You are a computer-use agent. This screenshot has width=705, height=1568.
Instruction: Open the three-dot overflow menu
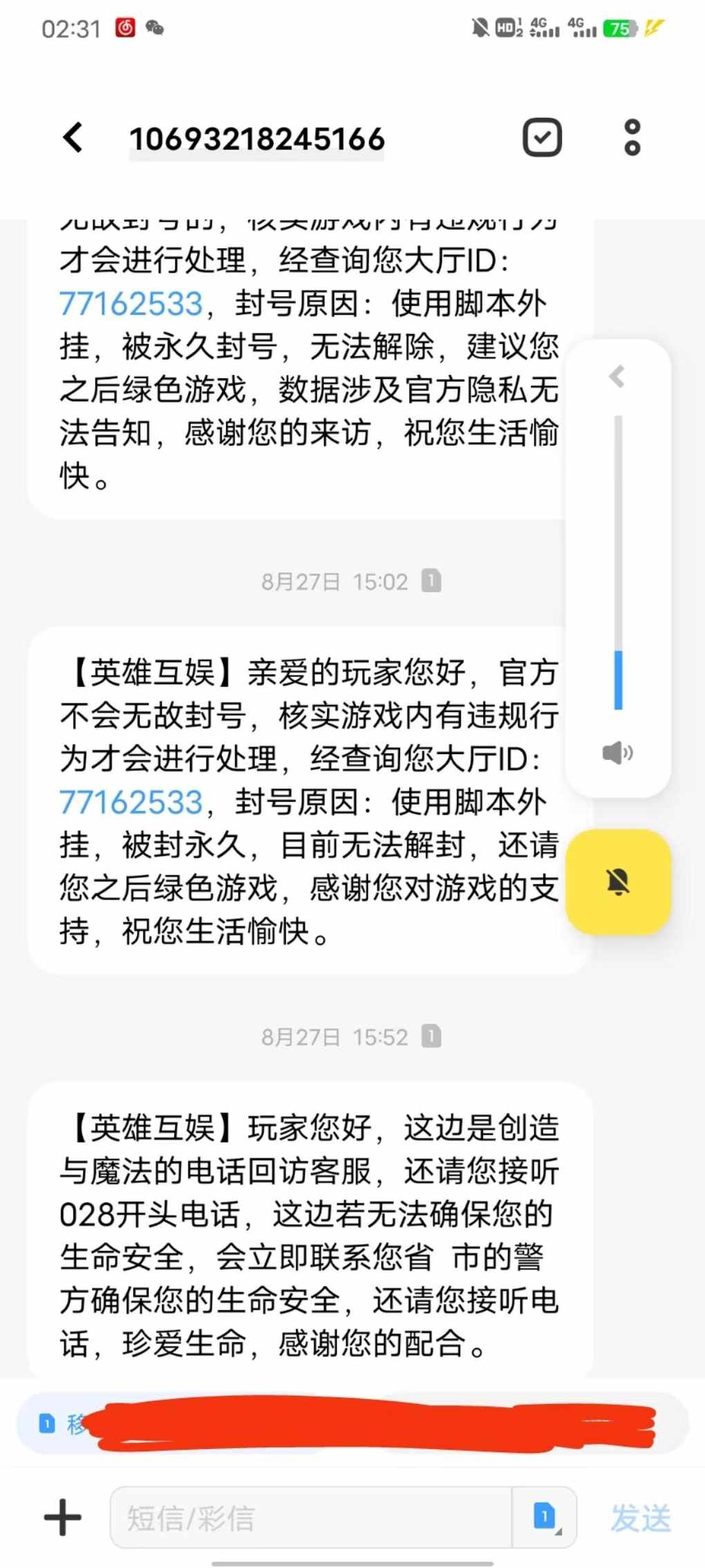click(632, 138)
